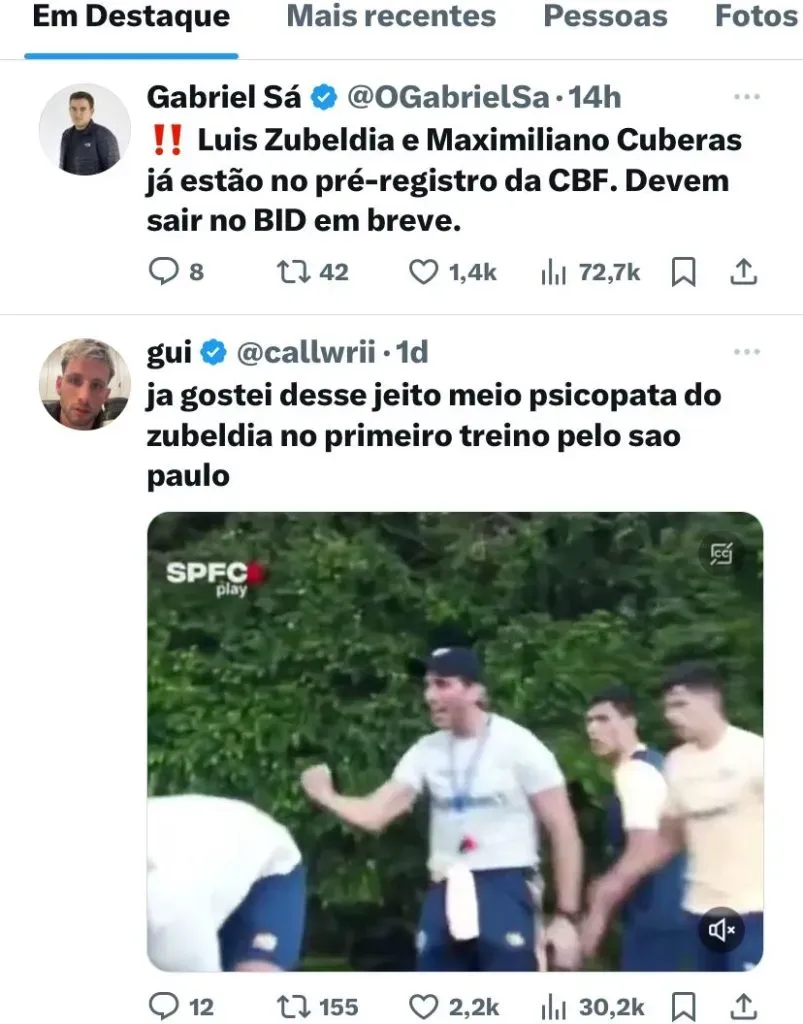This screenshot has height=1024, width=803.
Task: Switch to the Pessoas tab
Action: [605, 17]
